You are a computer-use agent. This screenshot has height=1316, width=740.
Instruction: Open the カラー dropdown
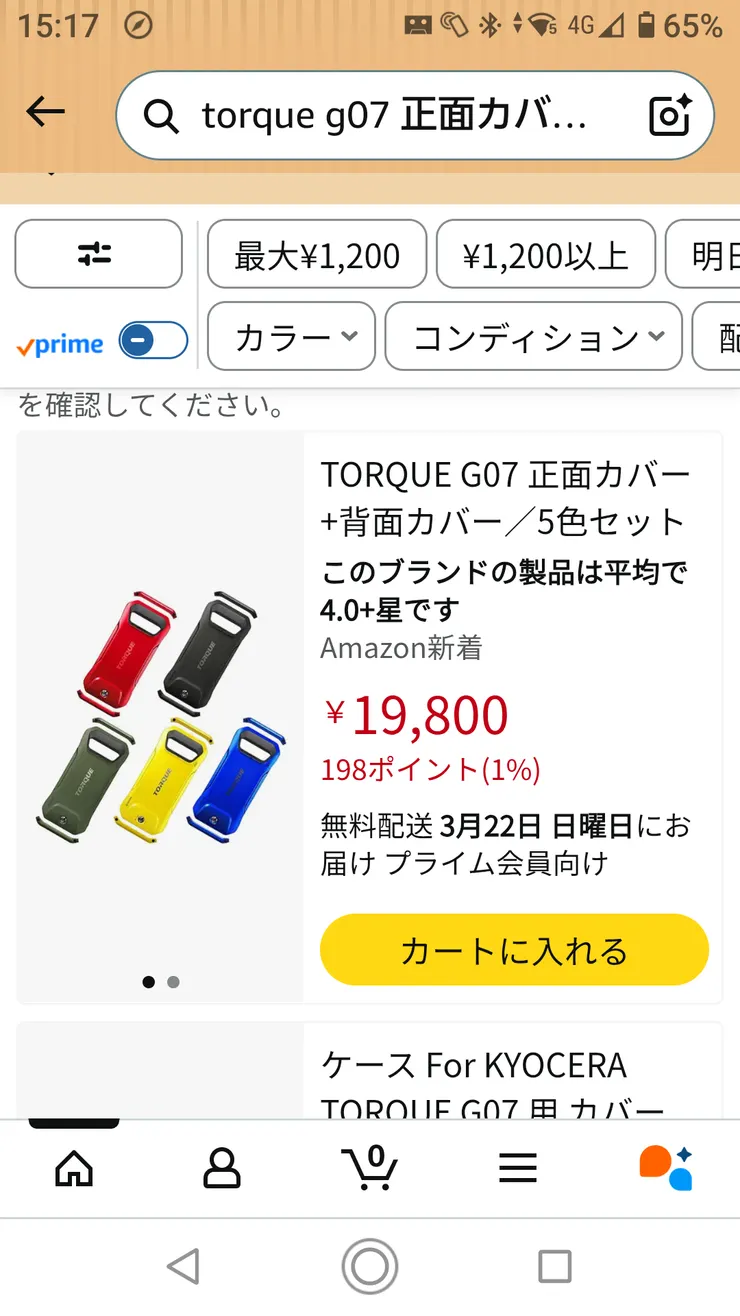coord(290,337)
